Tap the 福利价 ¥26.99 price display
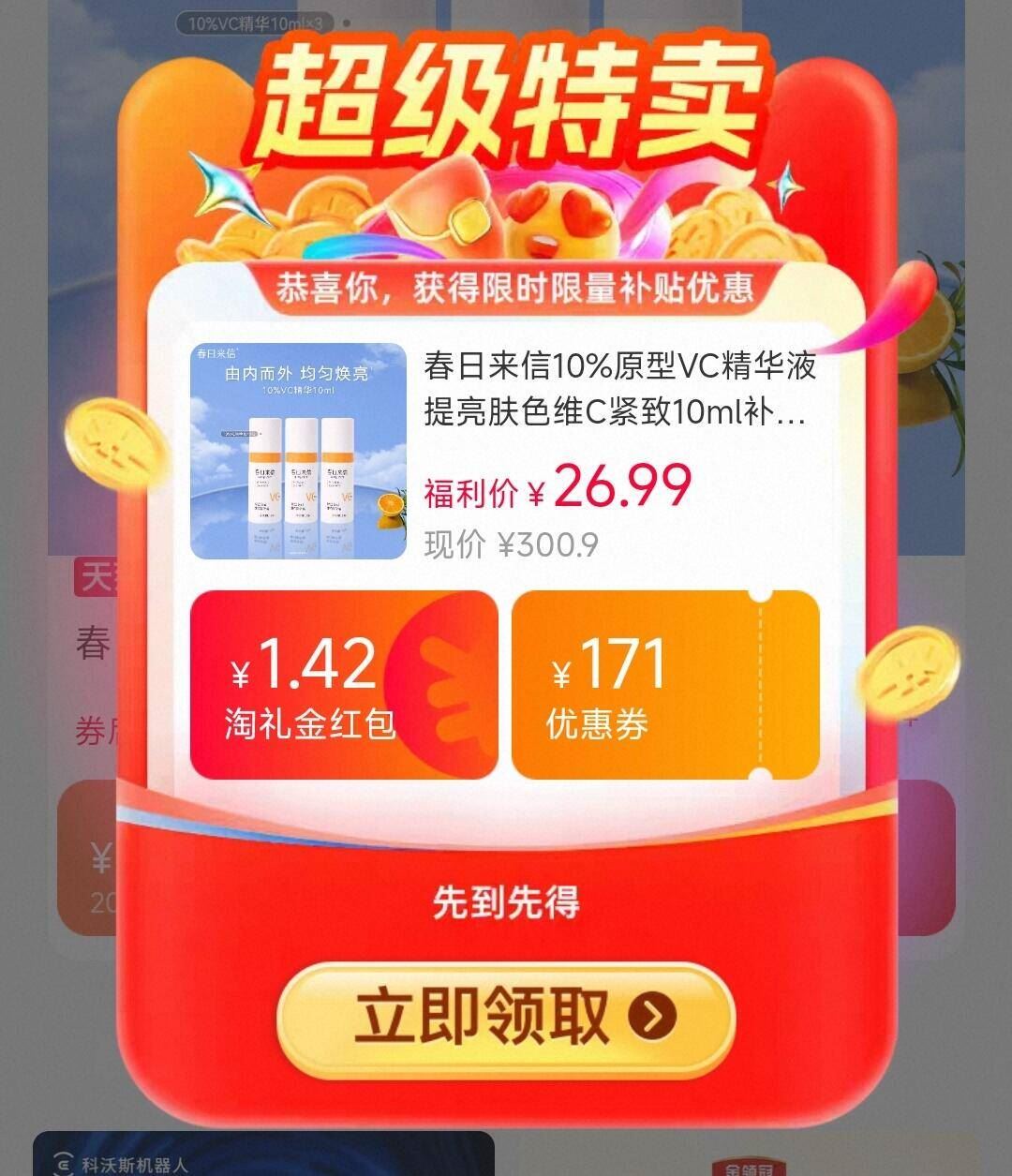The width and height of the screenshot is (1012, 1176). [x=553, y=486]
